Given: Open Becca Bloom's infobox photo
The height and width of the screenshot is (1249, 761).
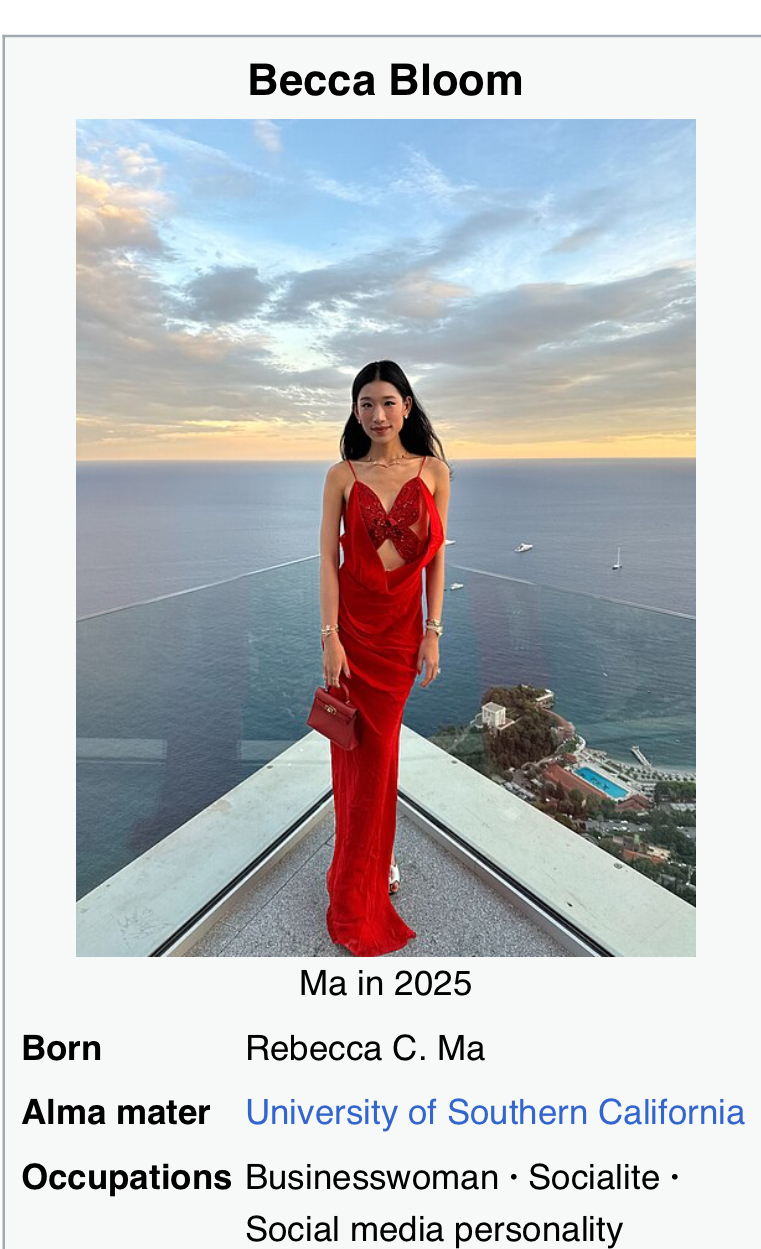Looking at the screenshot, I should point(385,538).
